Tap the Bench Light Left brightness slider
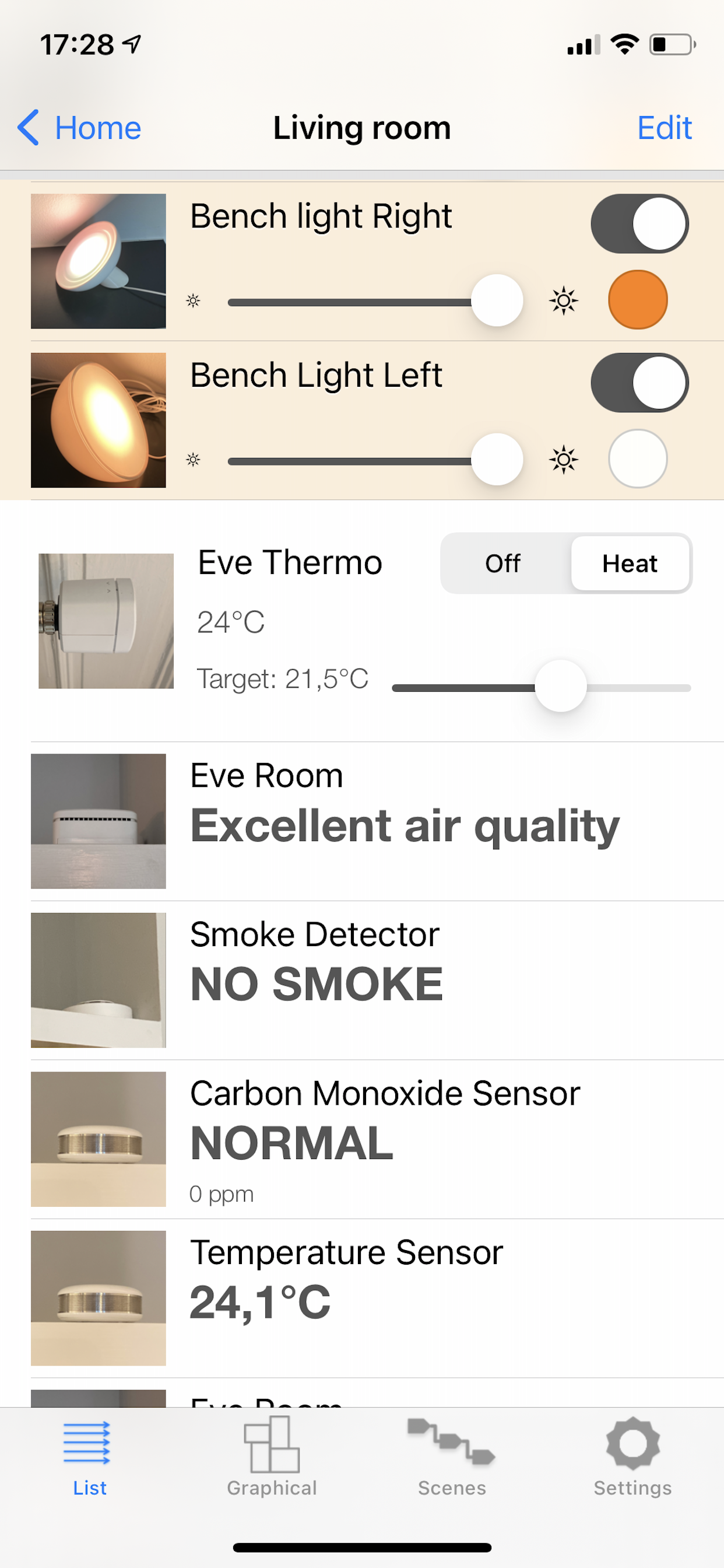Viewport: 724px width, 1568px height. (x=375, y=460)
